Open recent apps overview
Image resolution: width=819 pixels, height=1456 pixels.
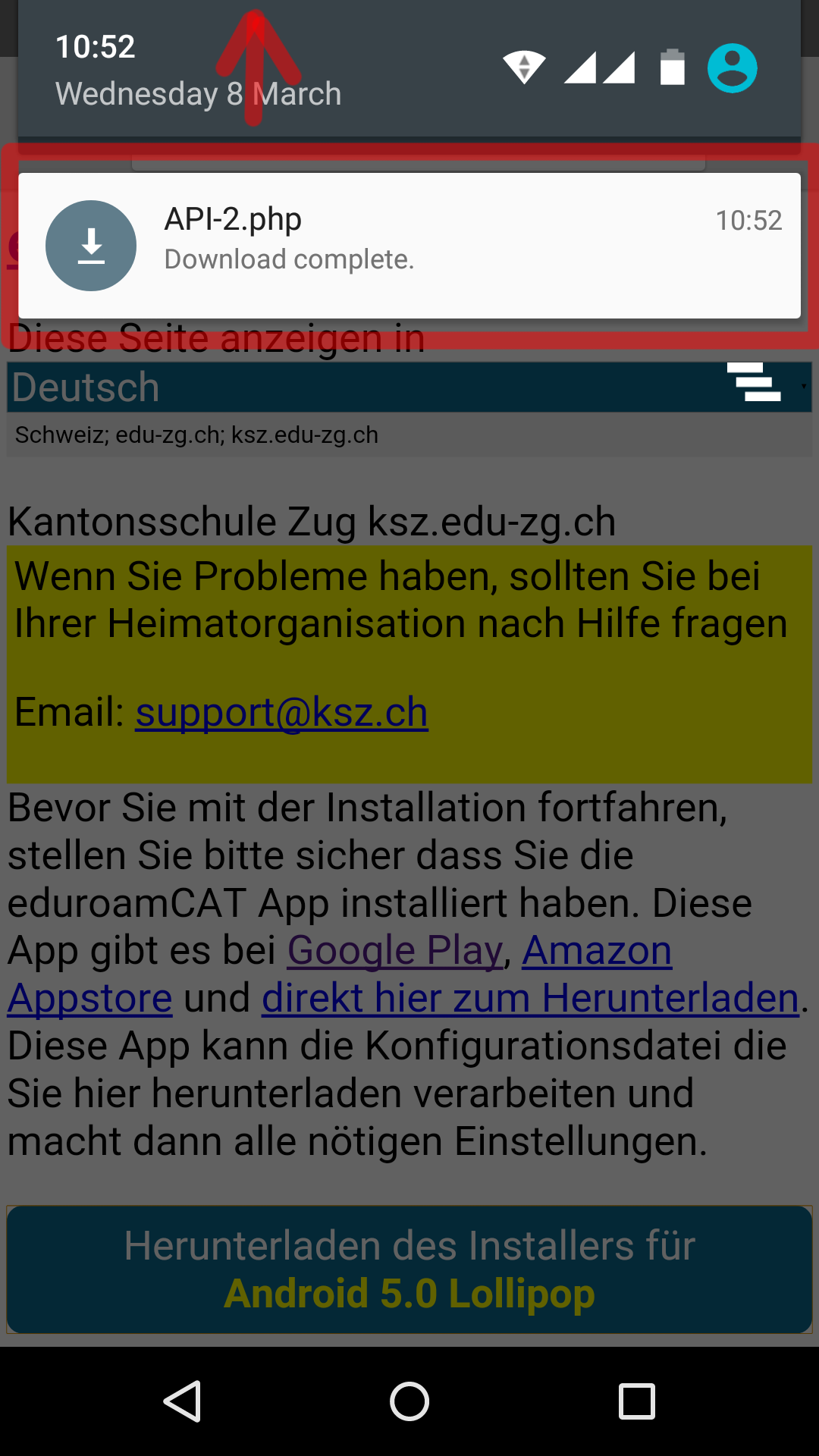click(x=636, y=1401)
